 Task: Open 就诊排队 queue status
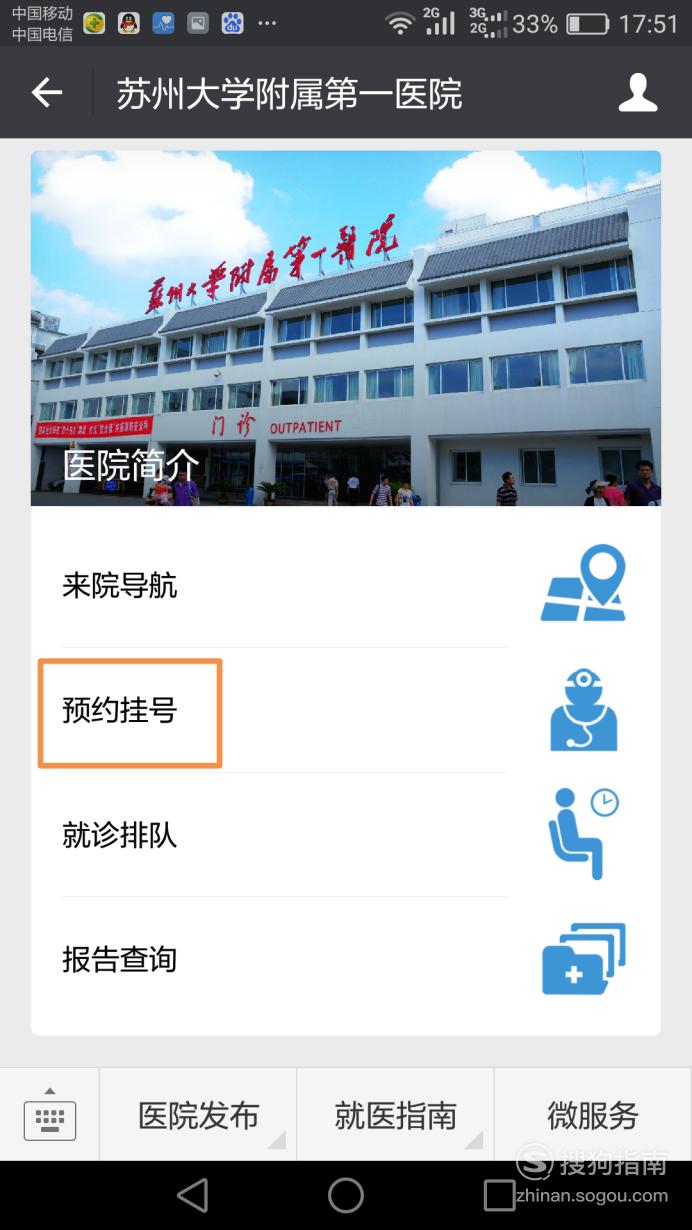(x=346, y=834)
